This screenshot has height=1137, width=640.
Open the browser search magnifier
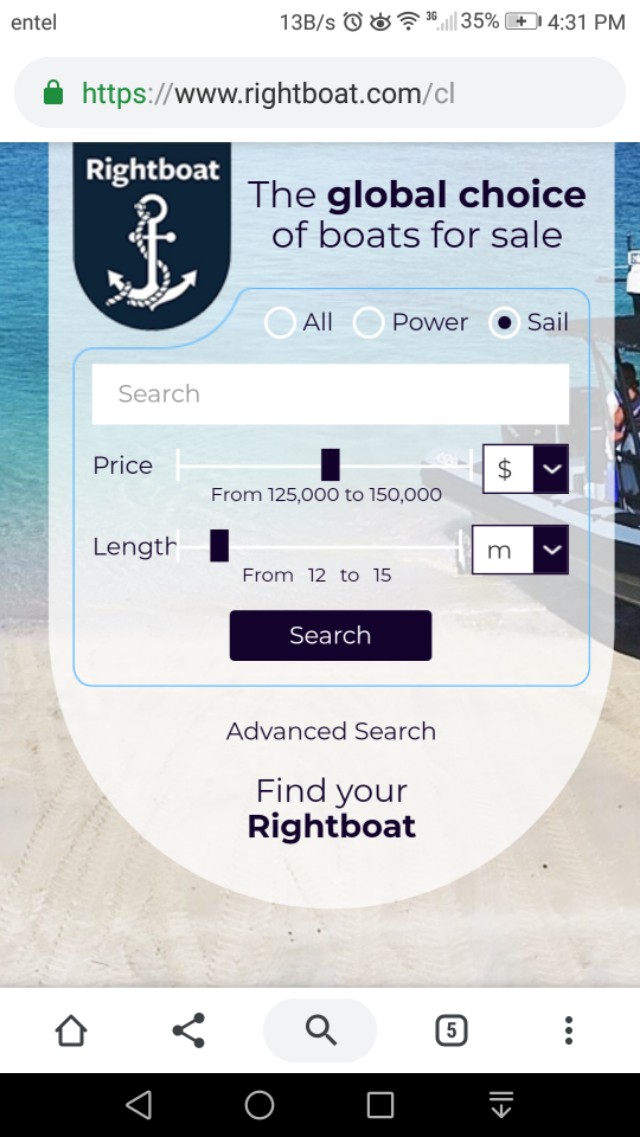coord(320,1030)
